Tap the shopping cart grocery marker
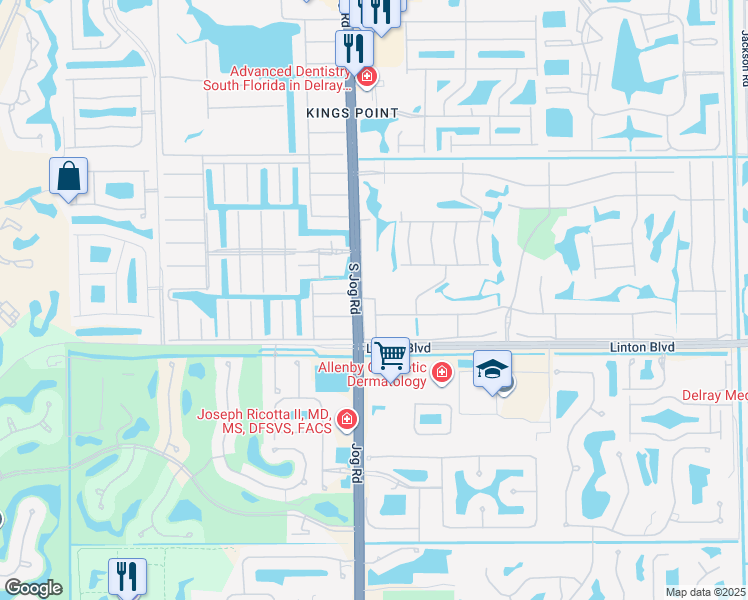 pyautogui.click(x=390, y=355)
